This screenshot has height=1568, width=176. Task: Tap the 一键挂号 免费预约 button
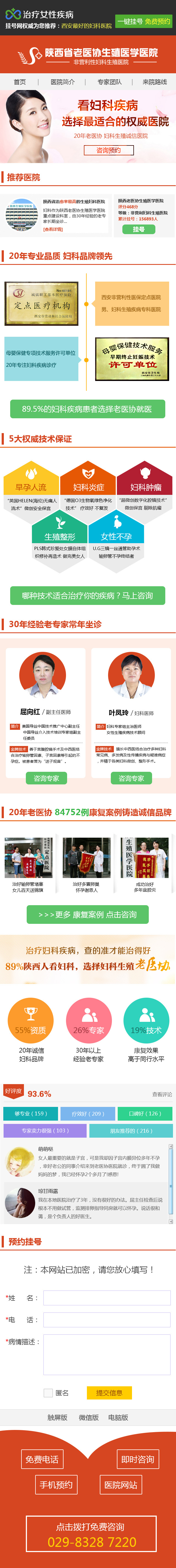(x=144, y=21)
